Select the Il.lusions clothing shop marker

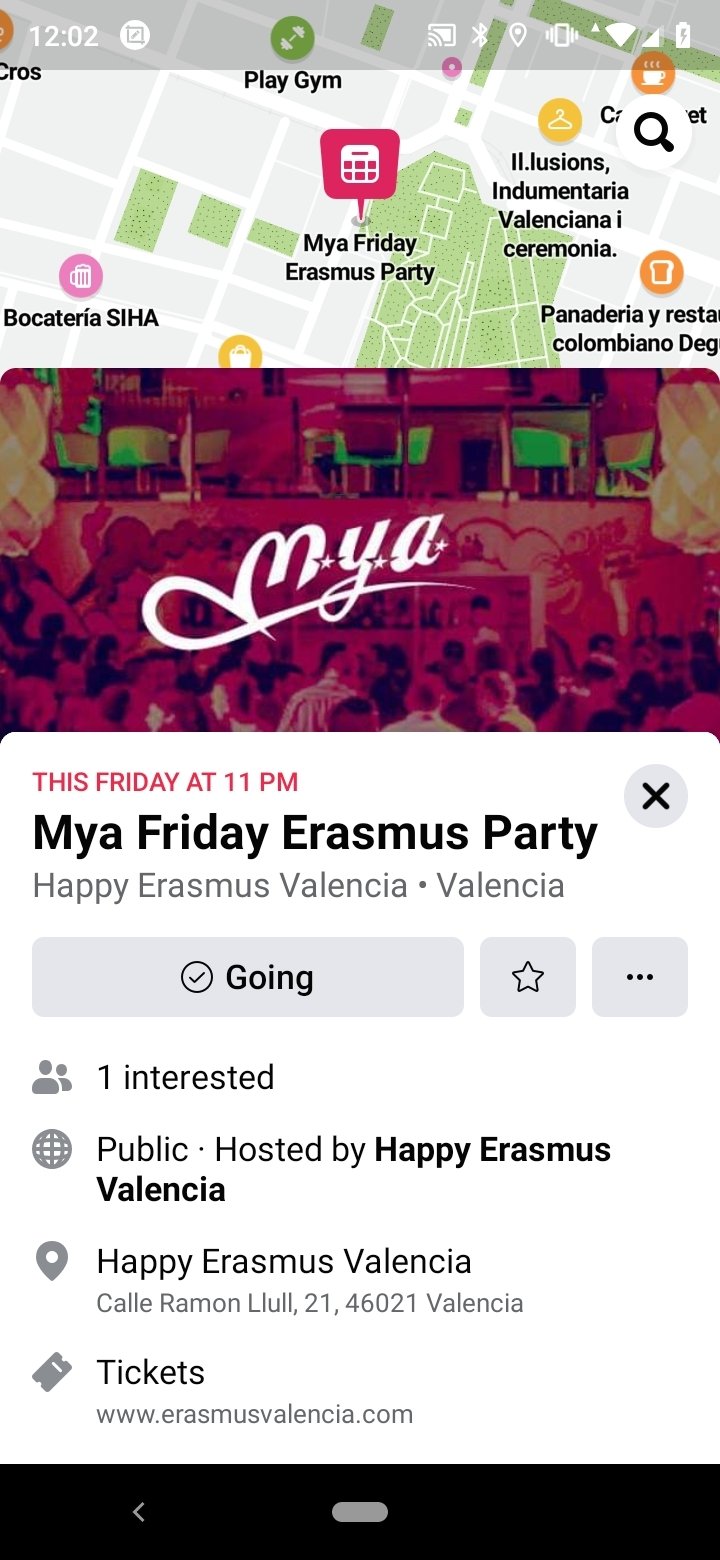tap(560, 122)
